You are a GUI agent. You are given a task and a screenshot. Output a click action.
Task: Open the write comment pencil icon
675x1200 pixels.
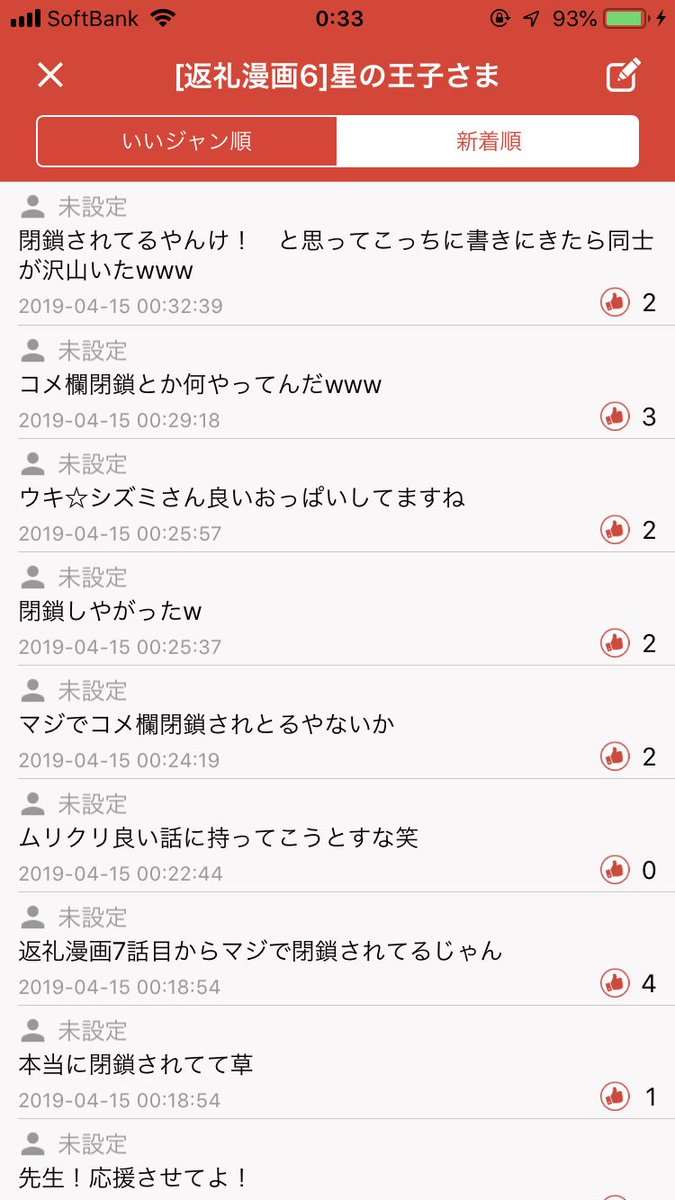[623, 75]
